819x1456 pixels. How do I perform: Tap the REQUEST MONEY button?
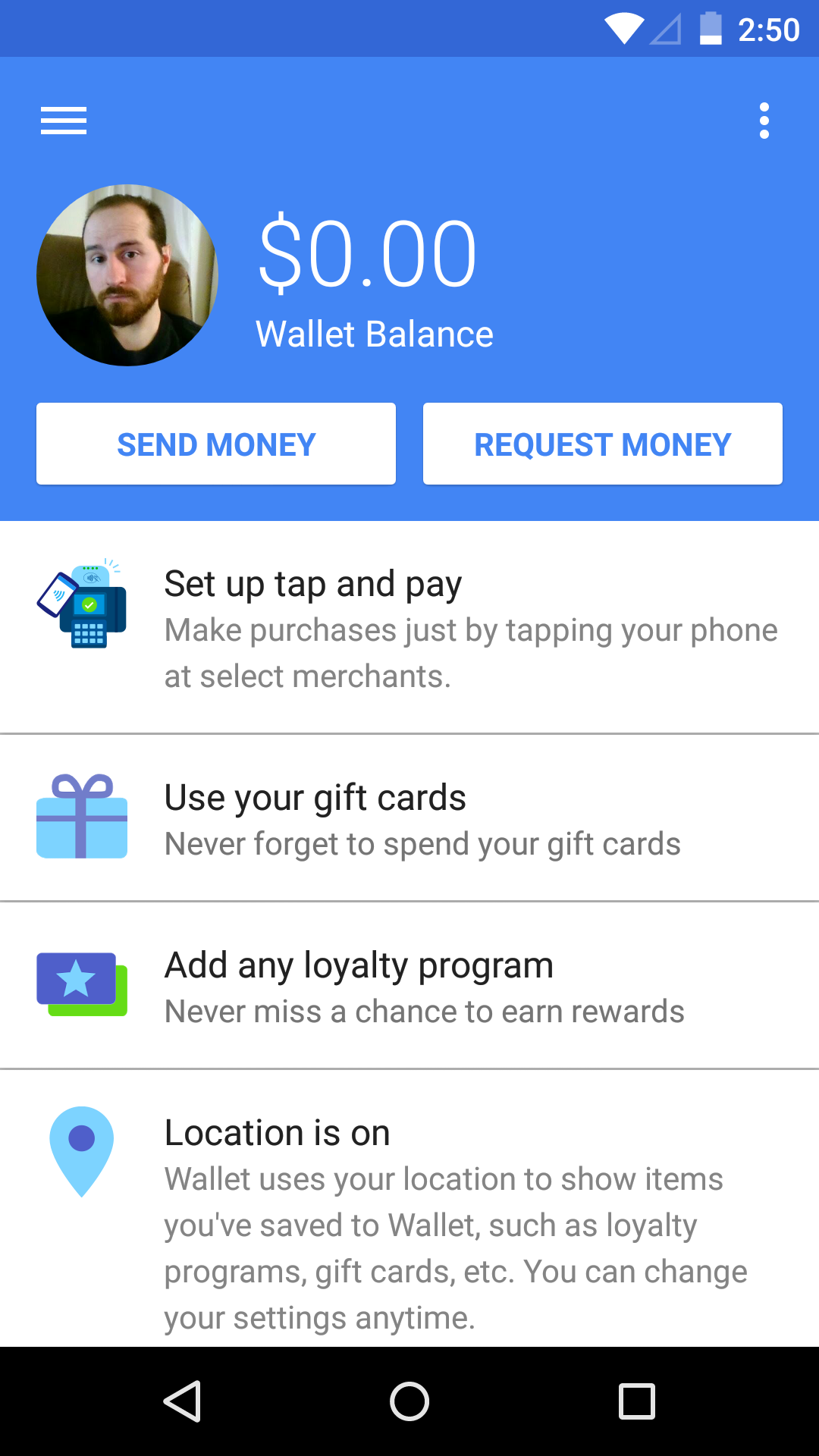[x=602, y=444]
